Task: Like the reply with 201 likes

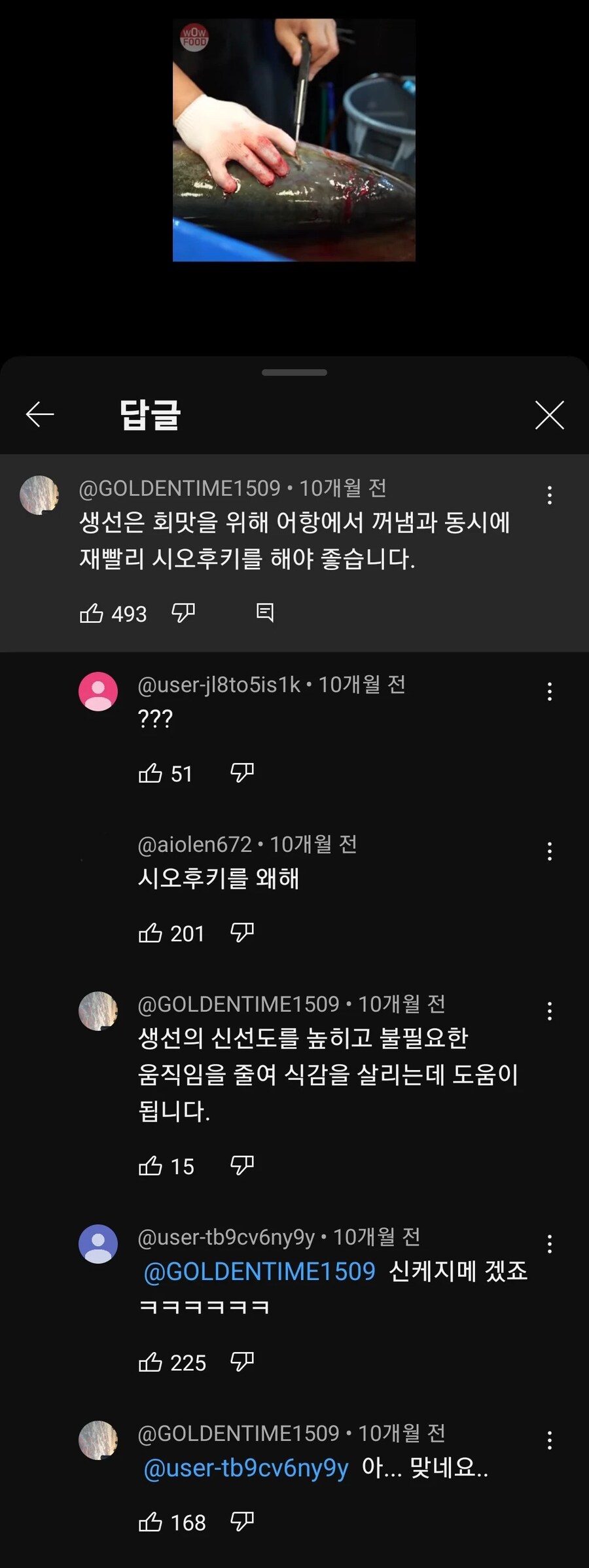Action: pyautogui.click(x=151, y=933)
